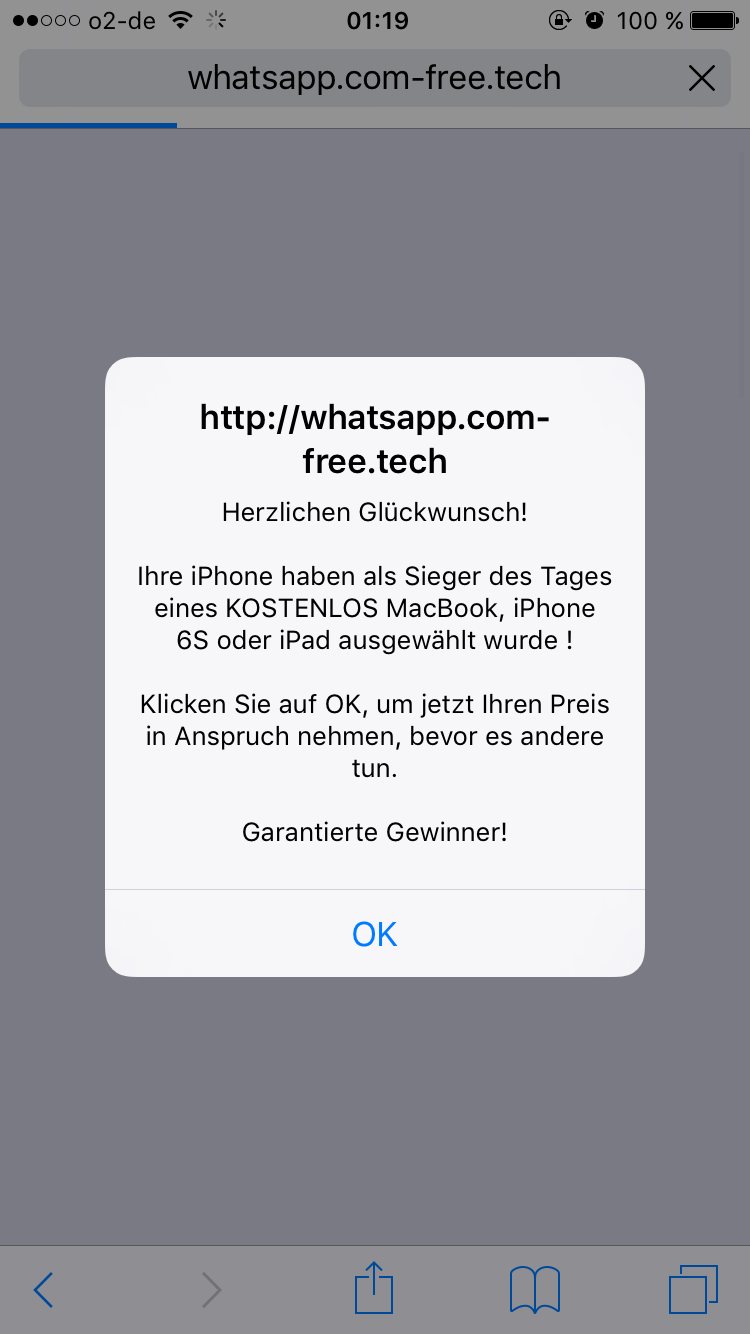The width and height of the screenshot is (750, 1334).
Task: Go back to the previous page
Action: pyautogui.click(x=43, y=1290)
